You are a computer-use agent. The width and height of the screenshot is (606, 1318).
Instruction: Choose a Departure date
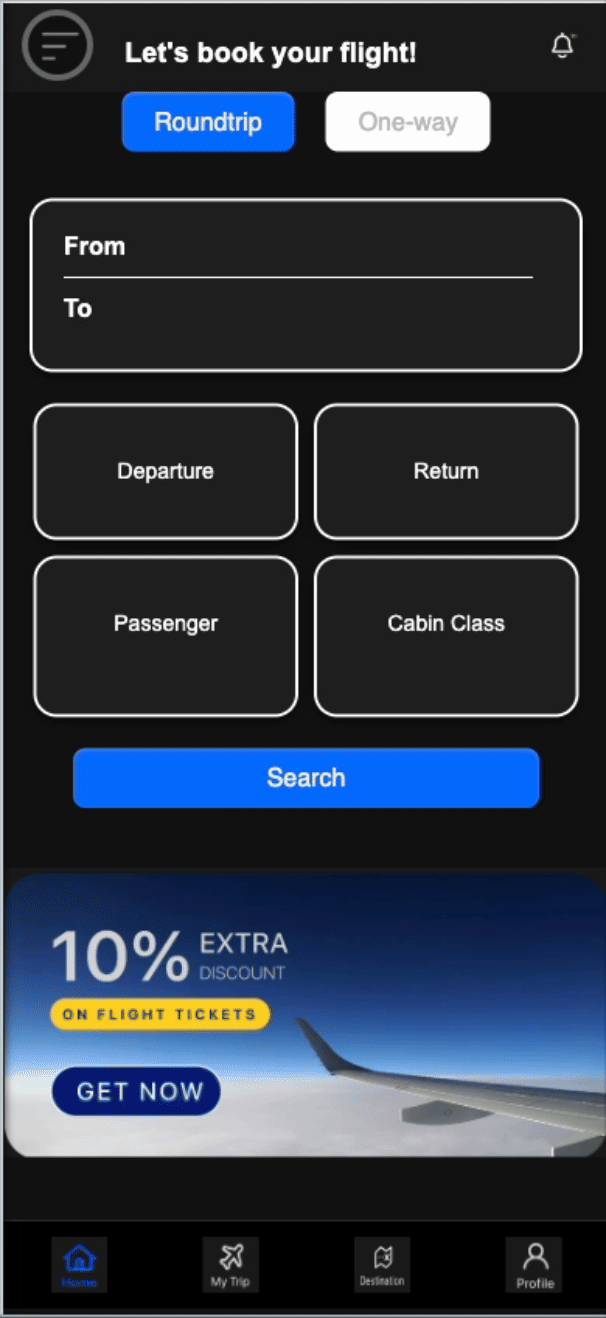pos(166,471)
